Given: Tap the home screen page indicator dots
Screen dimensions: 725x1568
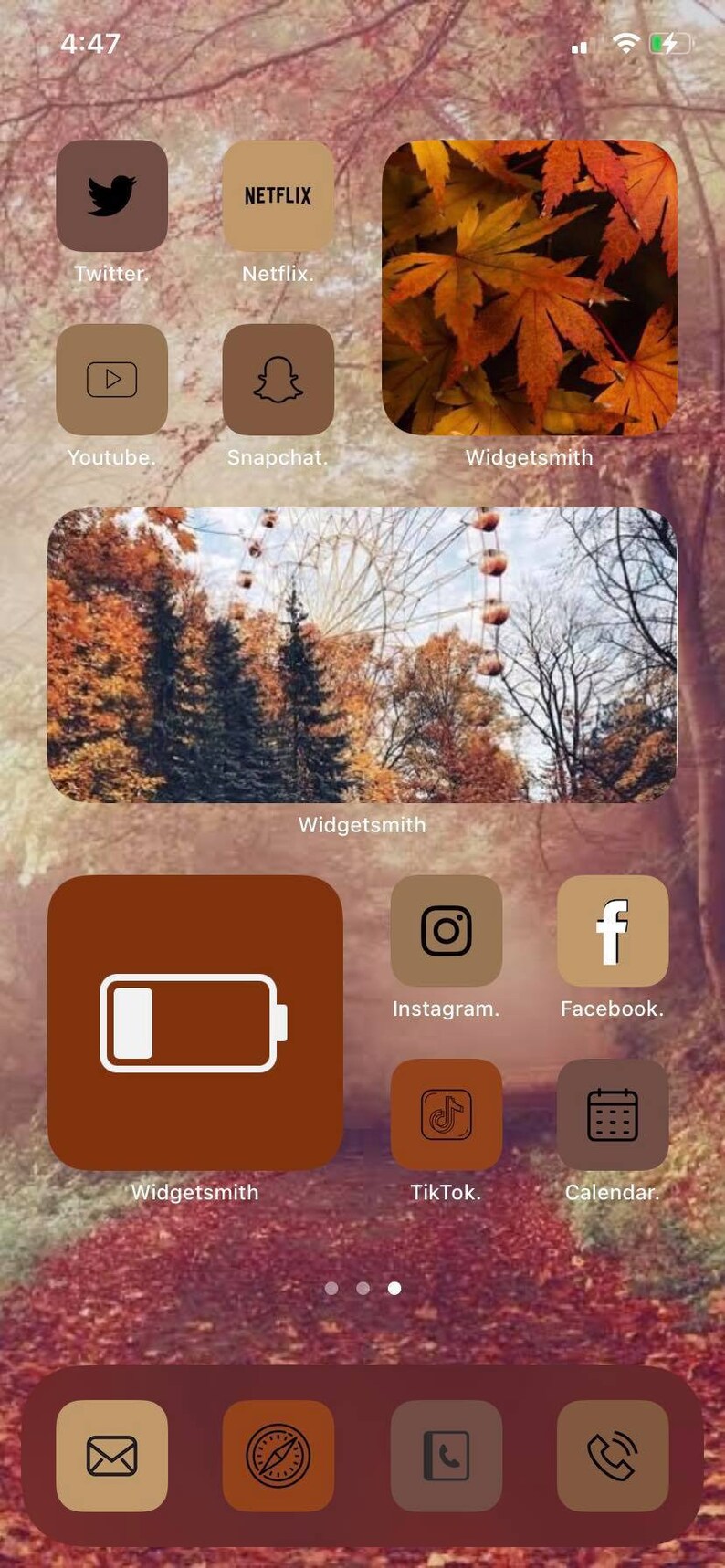Looking at the screenshot, I should pyautogui.click(x=362, y=1288).
